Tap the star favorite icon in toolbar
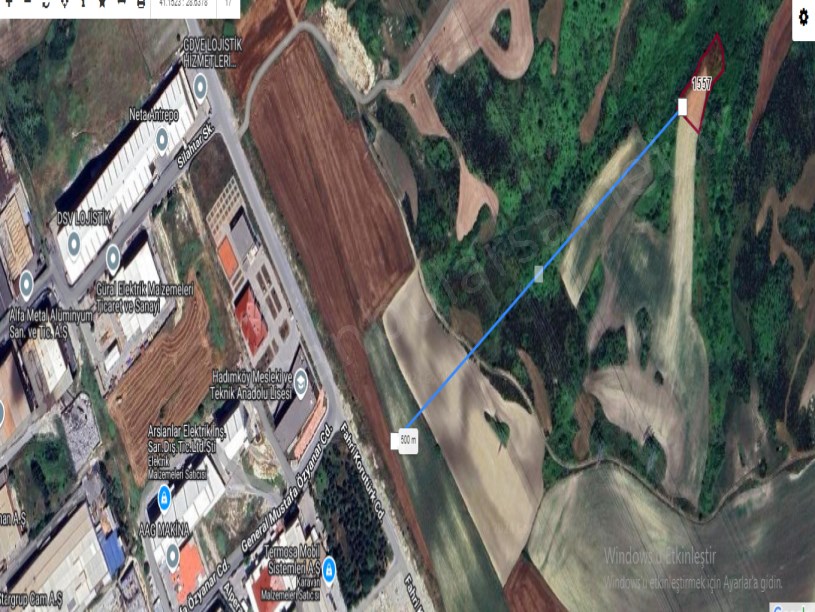 coord(102,3)
